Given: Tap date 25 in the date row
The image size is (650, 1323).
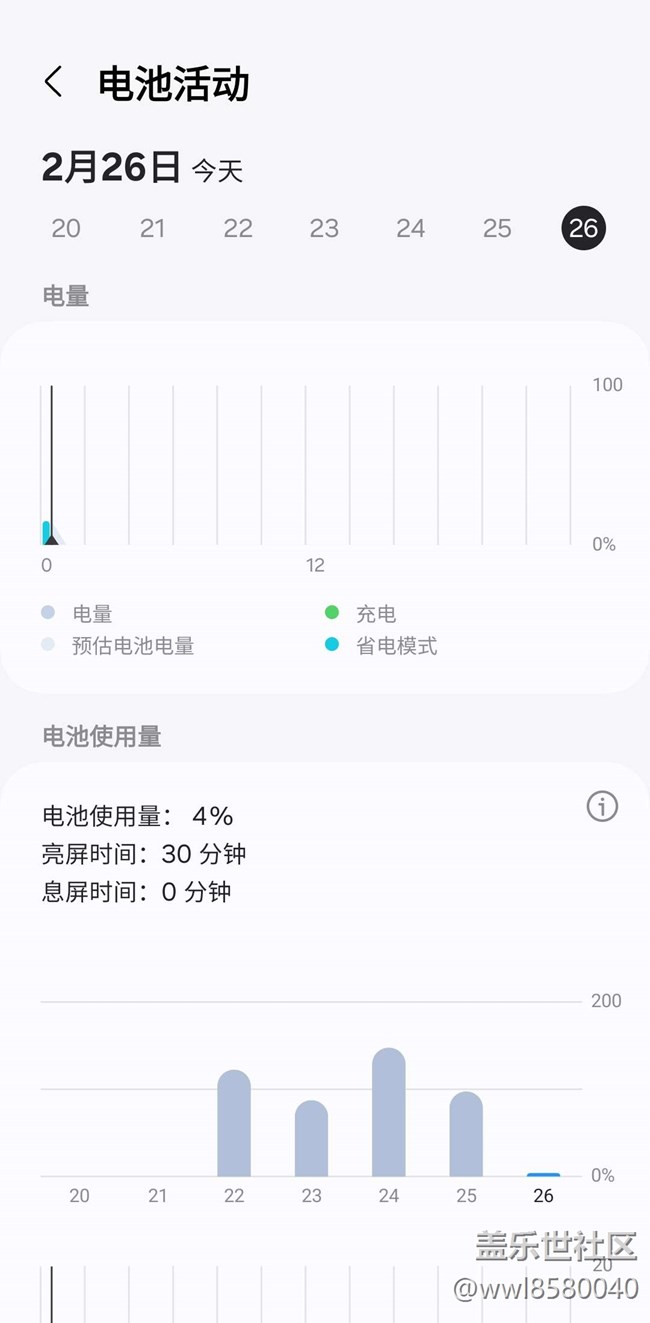Looking at the screenshot, I should pyautogui.click(x=497, y=229).
